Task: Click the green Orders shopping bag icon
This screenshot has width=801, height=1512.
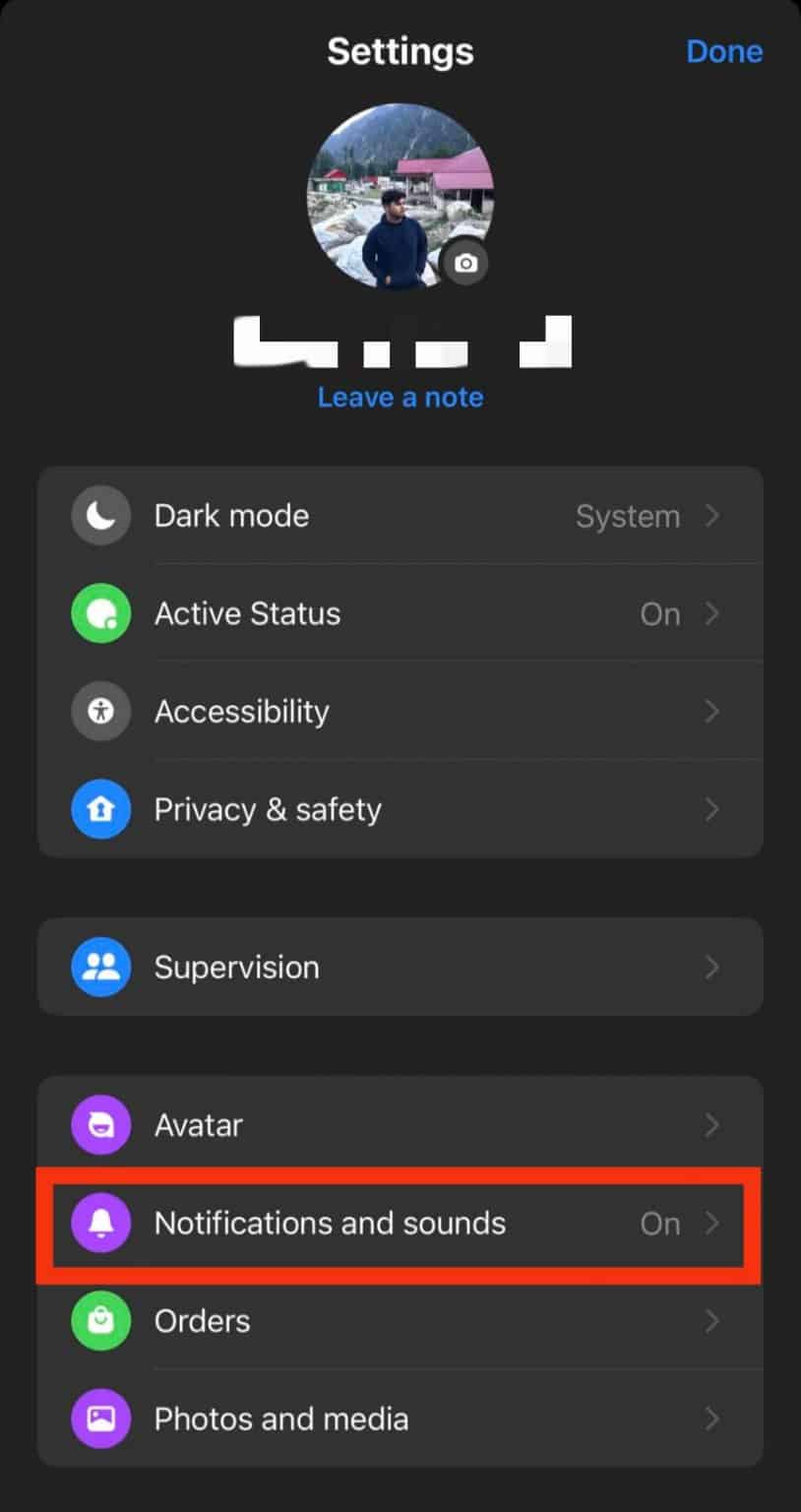Action: (100, 1321)
